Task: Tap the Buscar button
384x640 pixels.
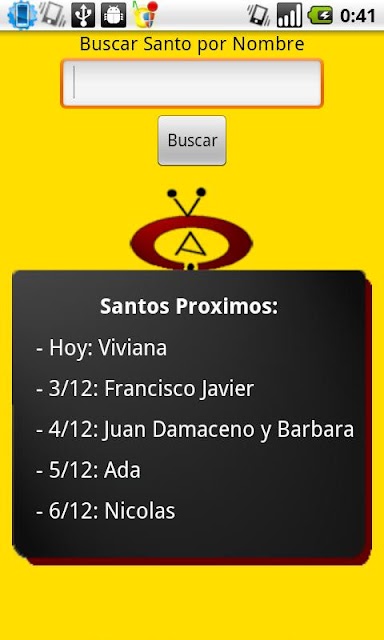Action: pos(192,140)
